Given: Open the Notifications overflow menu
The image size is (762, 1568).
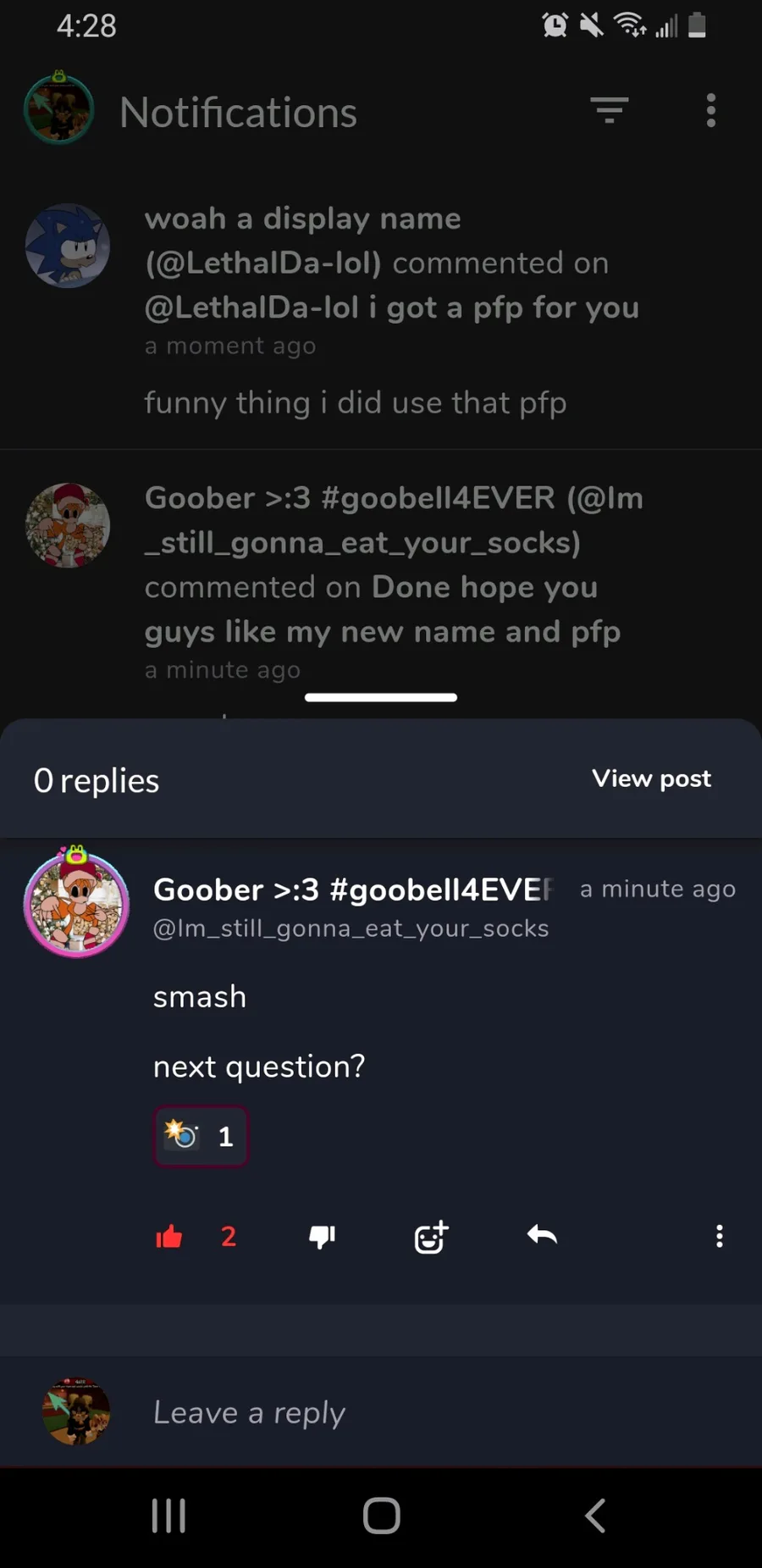Looking at the screenshot, I should click(x=710, y=110).
